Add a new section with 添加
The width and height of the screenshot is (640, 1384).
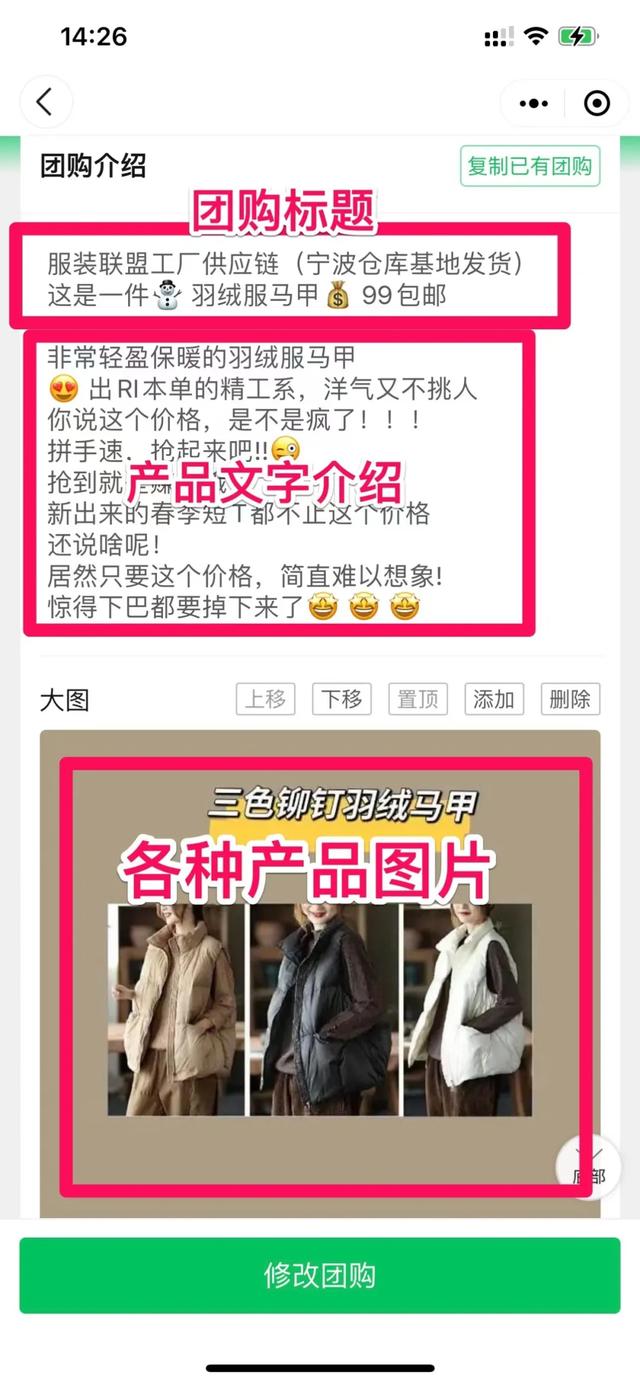(x=493, y=699)
